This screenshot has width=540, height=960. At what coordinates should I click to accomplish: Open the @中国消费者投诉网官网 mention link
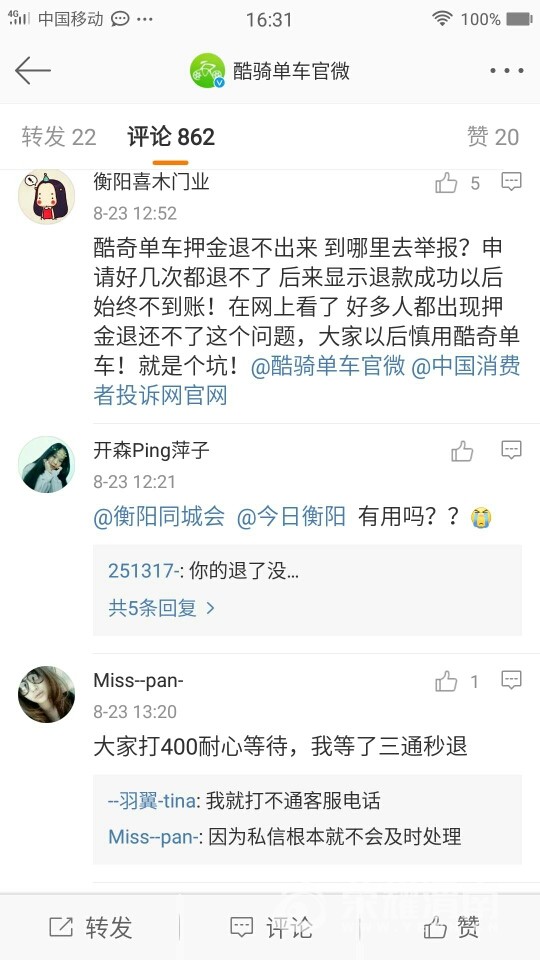pos(307,380)
